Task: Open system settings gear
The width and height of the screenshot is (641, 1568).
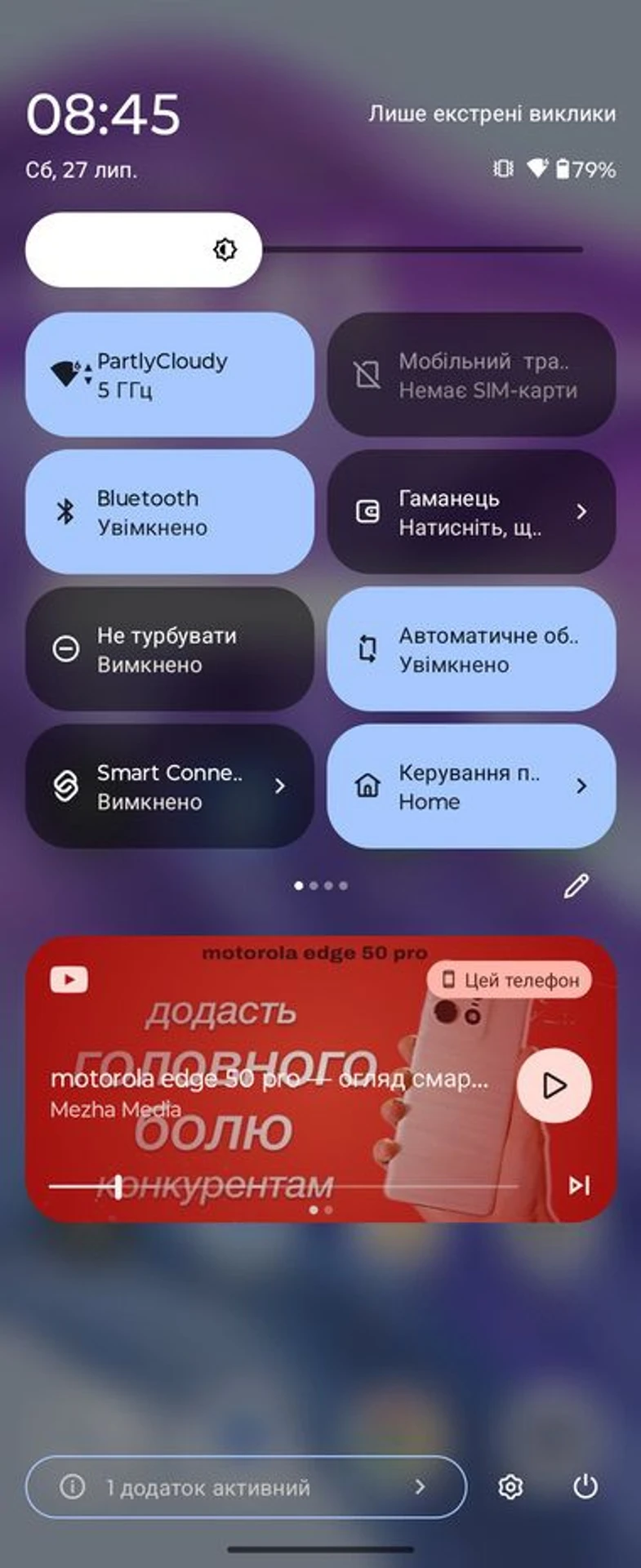Action: [x=510, y=1487]
